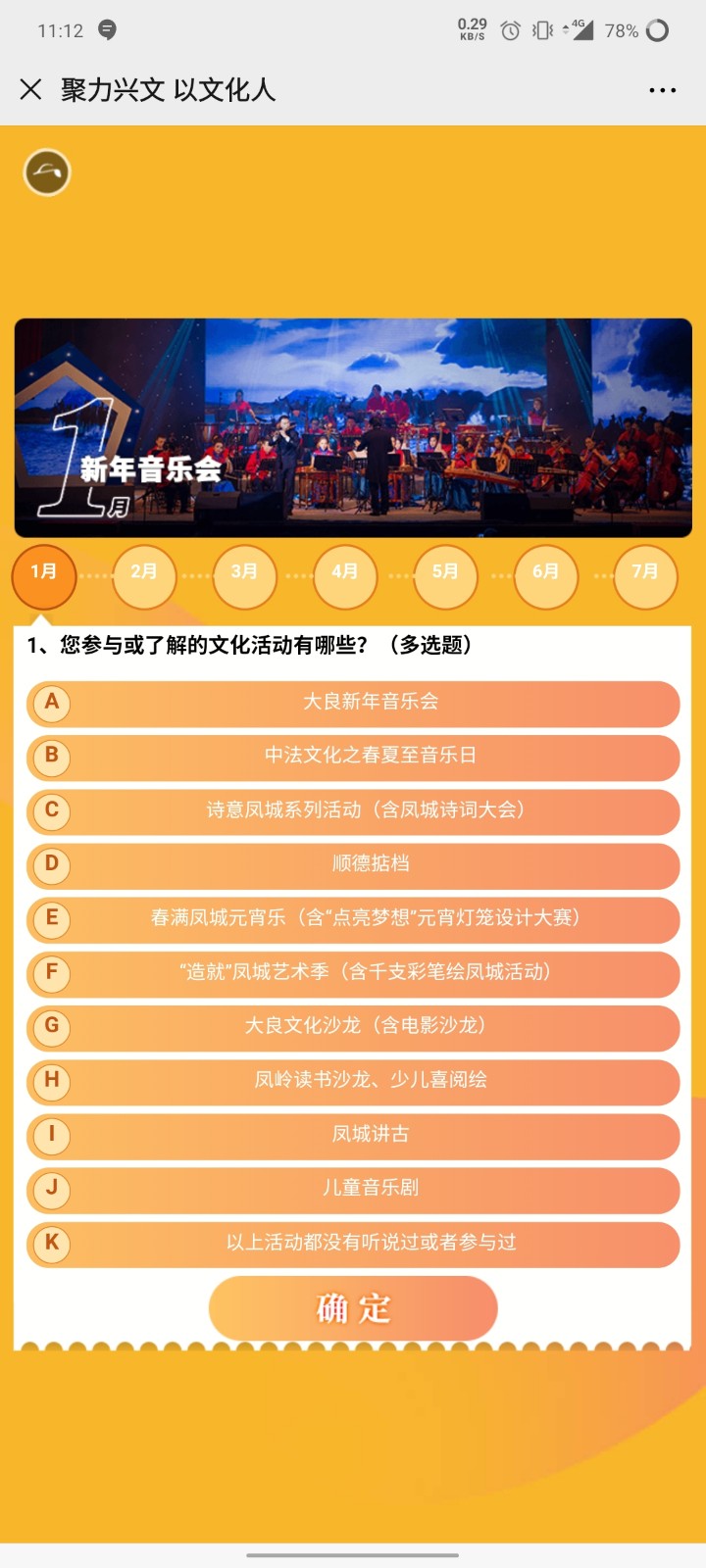Tap the 确定 button to confirm
Viewport: 706px width, 1568px height.
click(353, 1308)
